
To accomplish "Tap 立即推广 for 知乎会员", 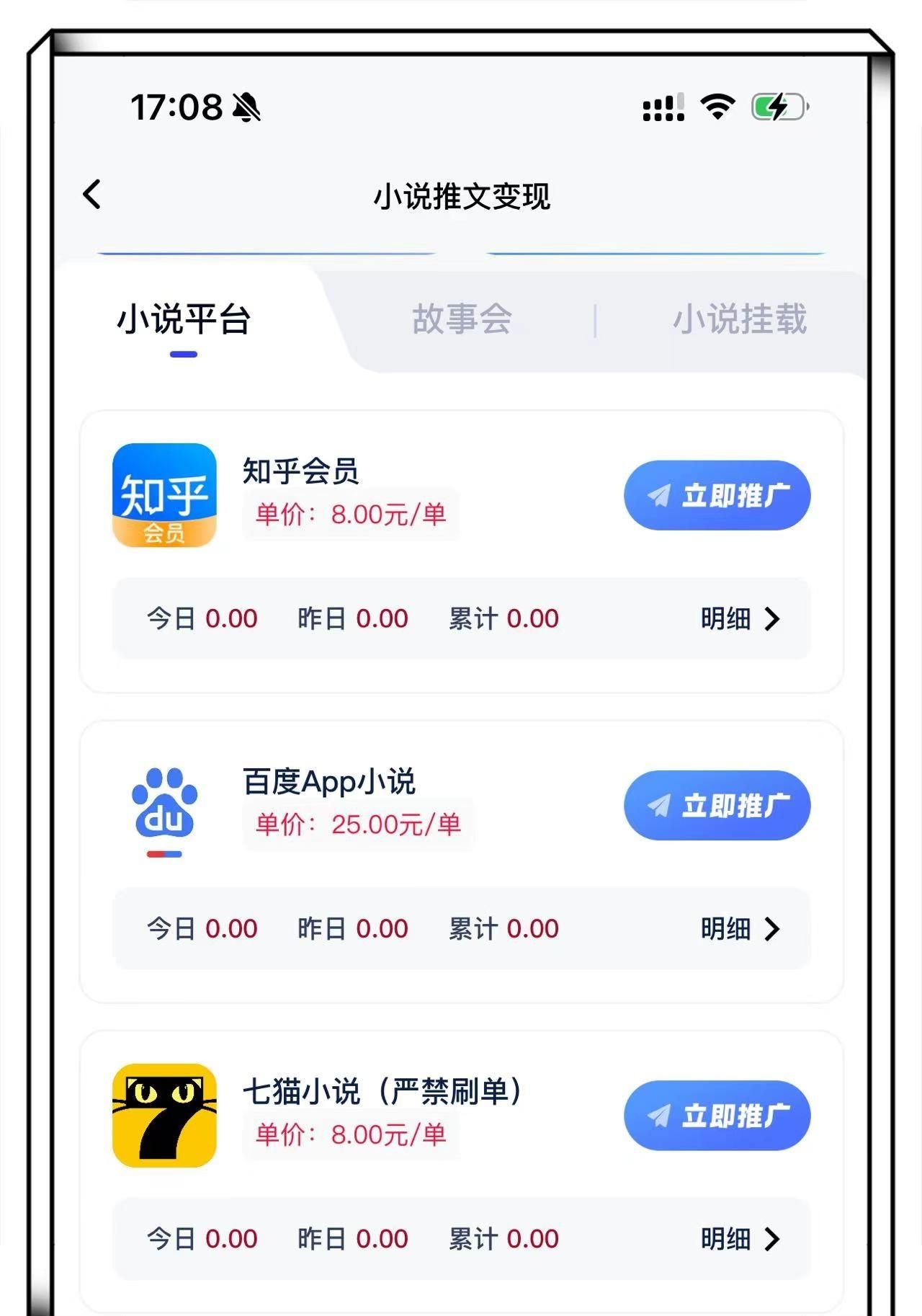I will (x=717, y=495).
